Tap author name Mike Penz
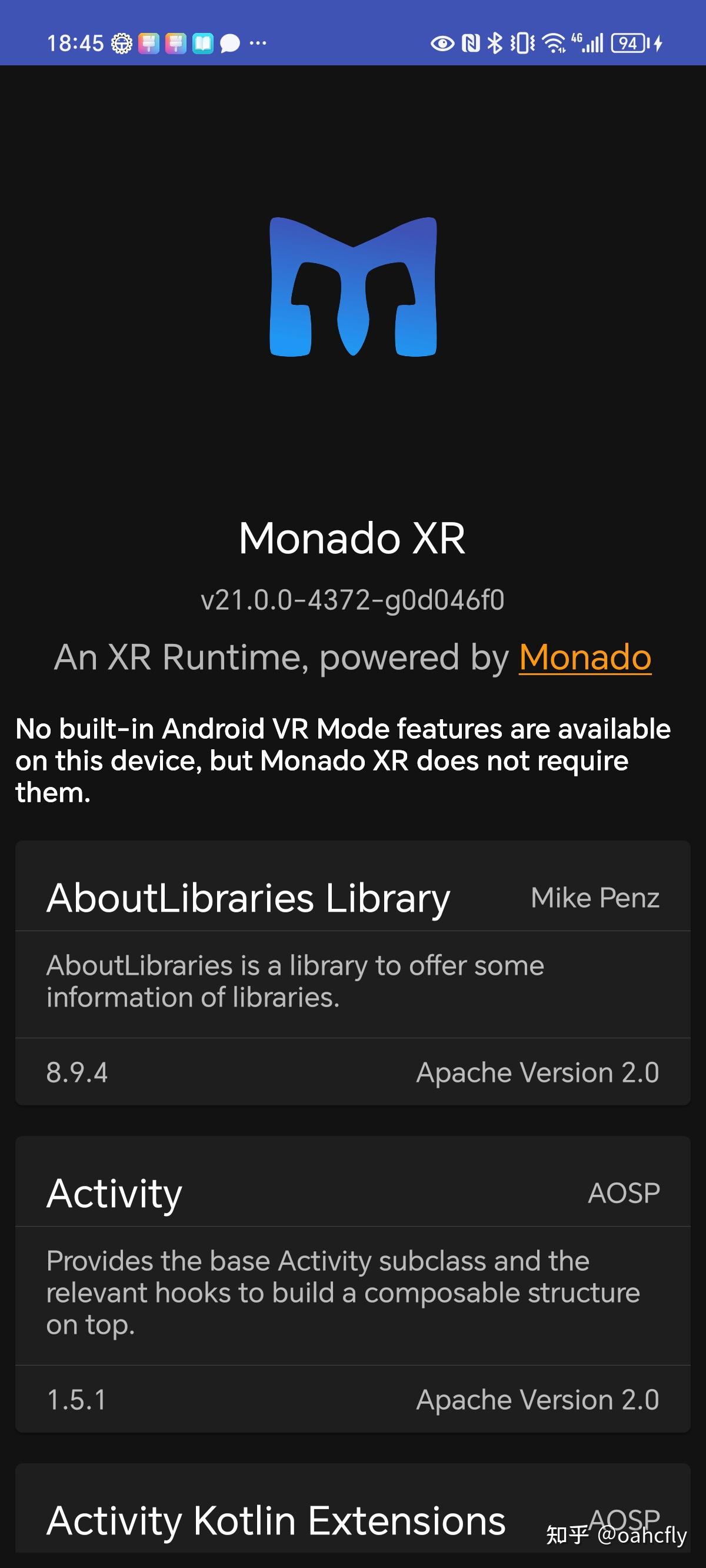 595,898
